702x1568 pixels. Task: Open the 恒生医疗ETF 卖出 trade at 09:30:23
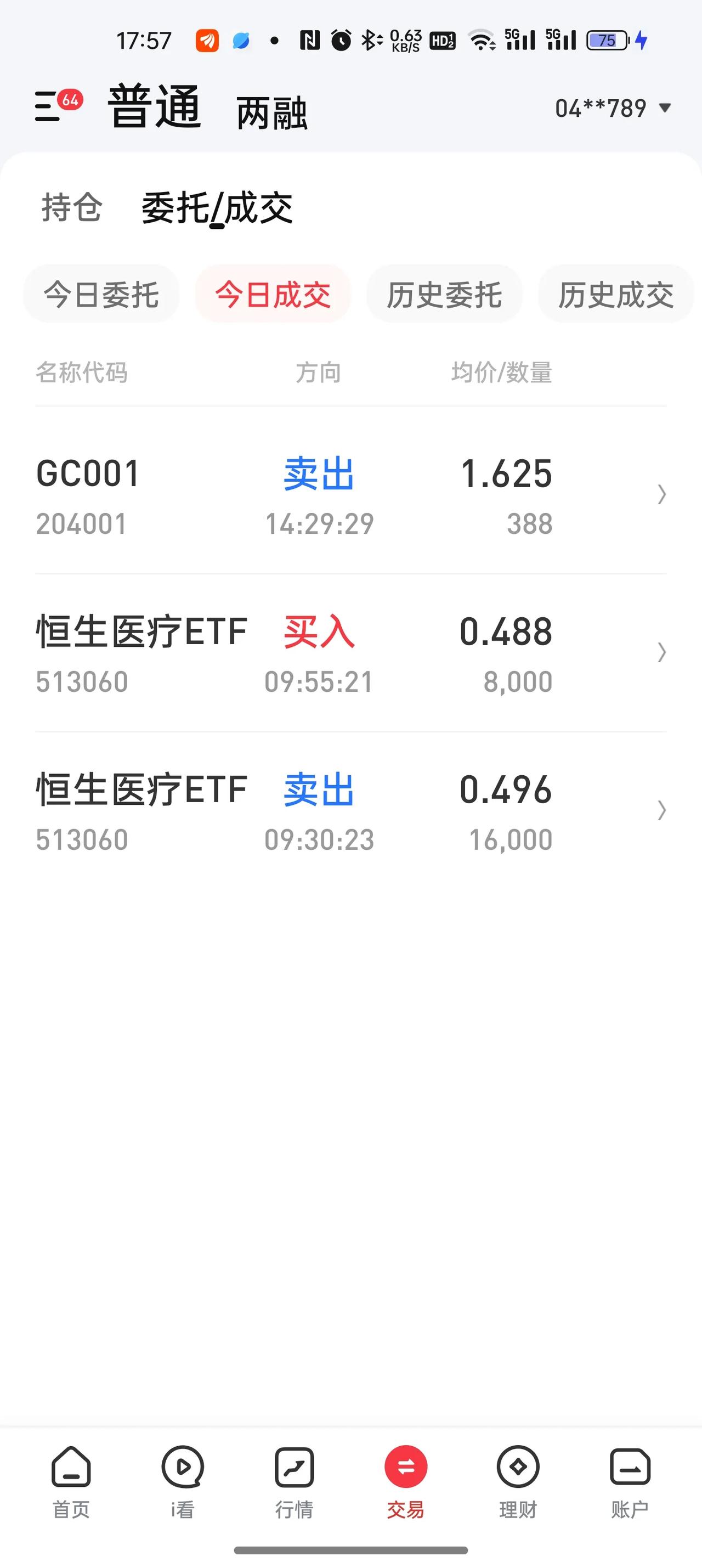[x=351, y=811]
